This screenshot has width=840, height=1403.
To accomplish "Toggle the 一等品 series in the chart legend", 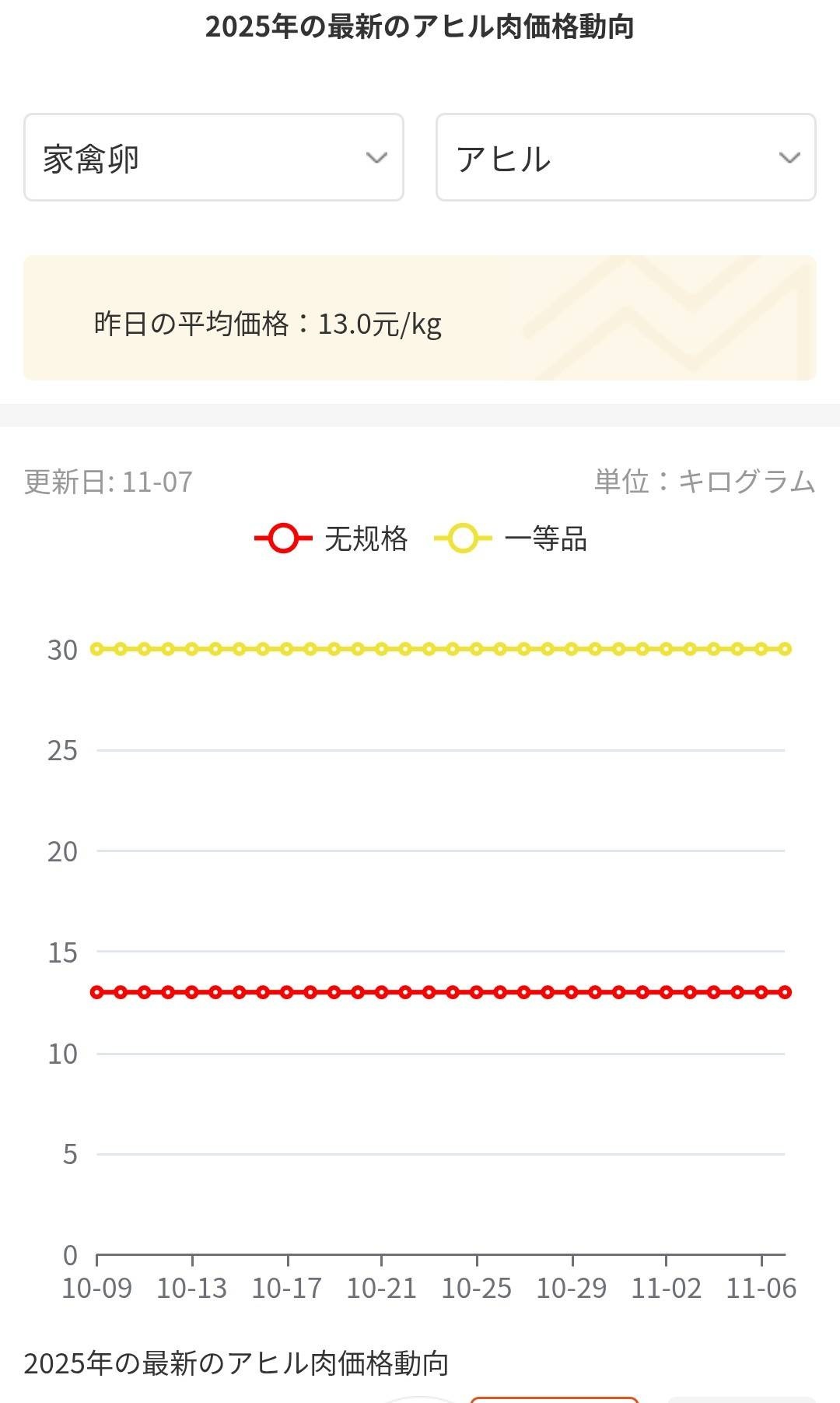I will 511,538.
